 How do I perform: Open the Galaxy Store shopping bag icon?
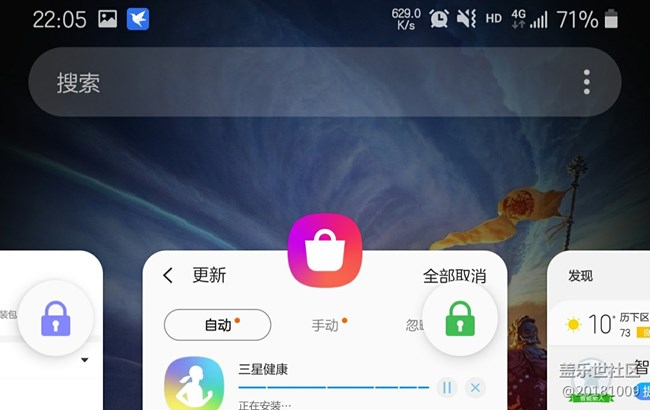[325, 250]
